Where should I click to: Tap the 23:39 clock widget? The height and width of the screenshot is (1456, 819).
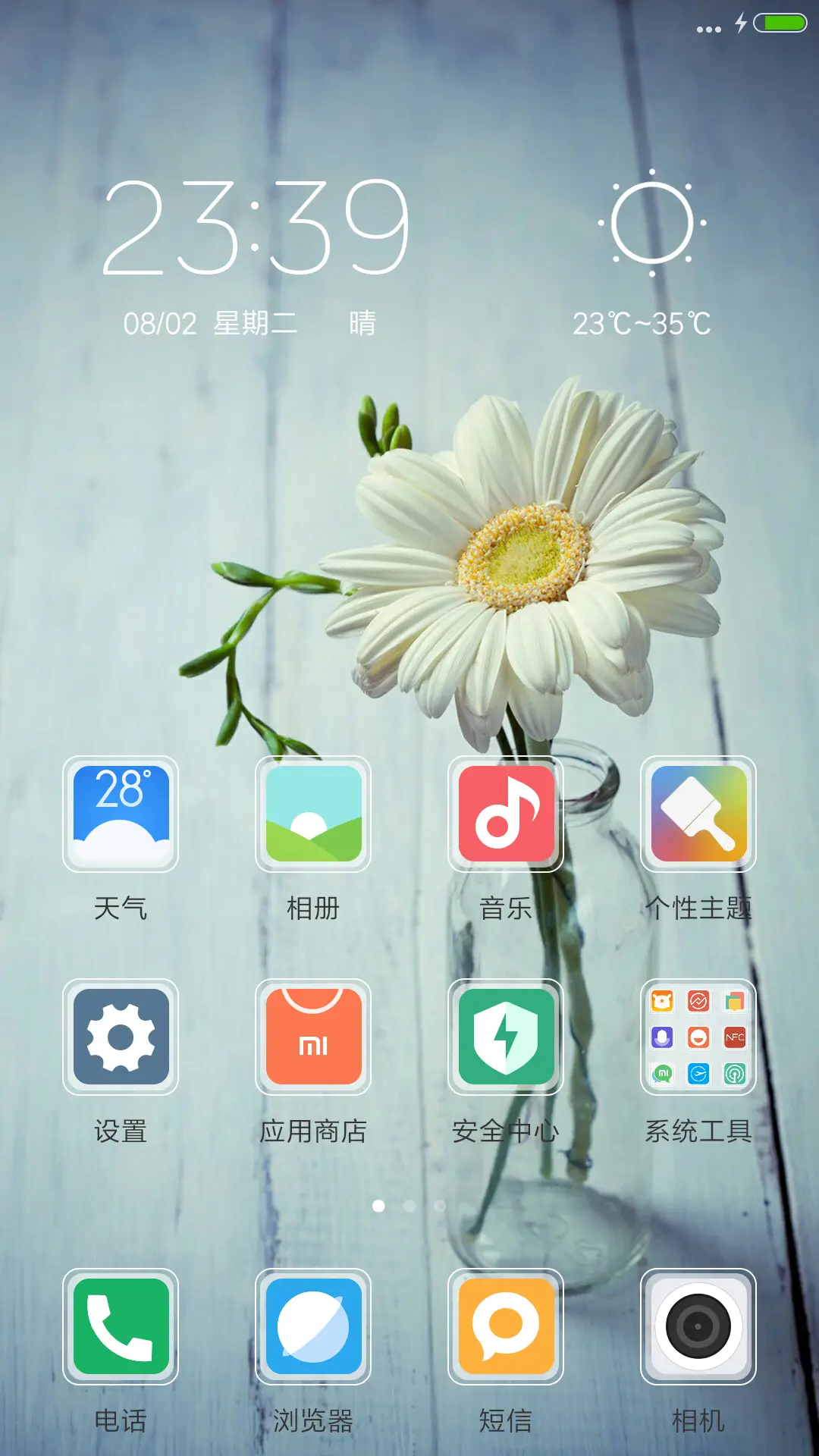[256, 227]
